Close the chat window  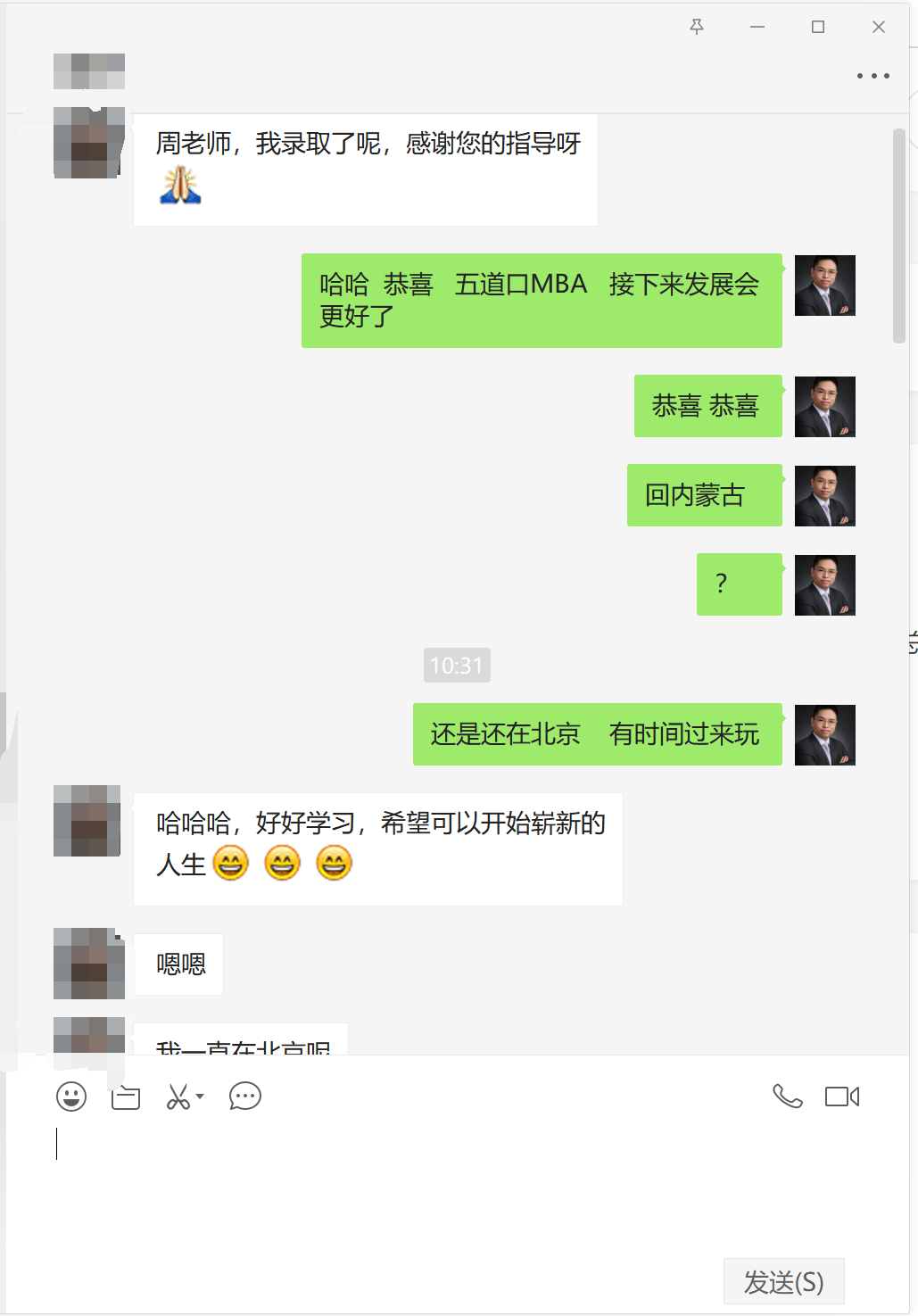pos(878,27)
